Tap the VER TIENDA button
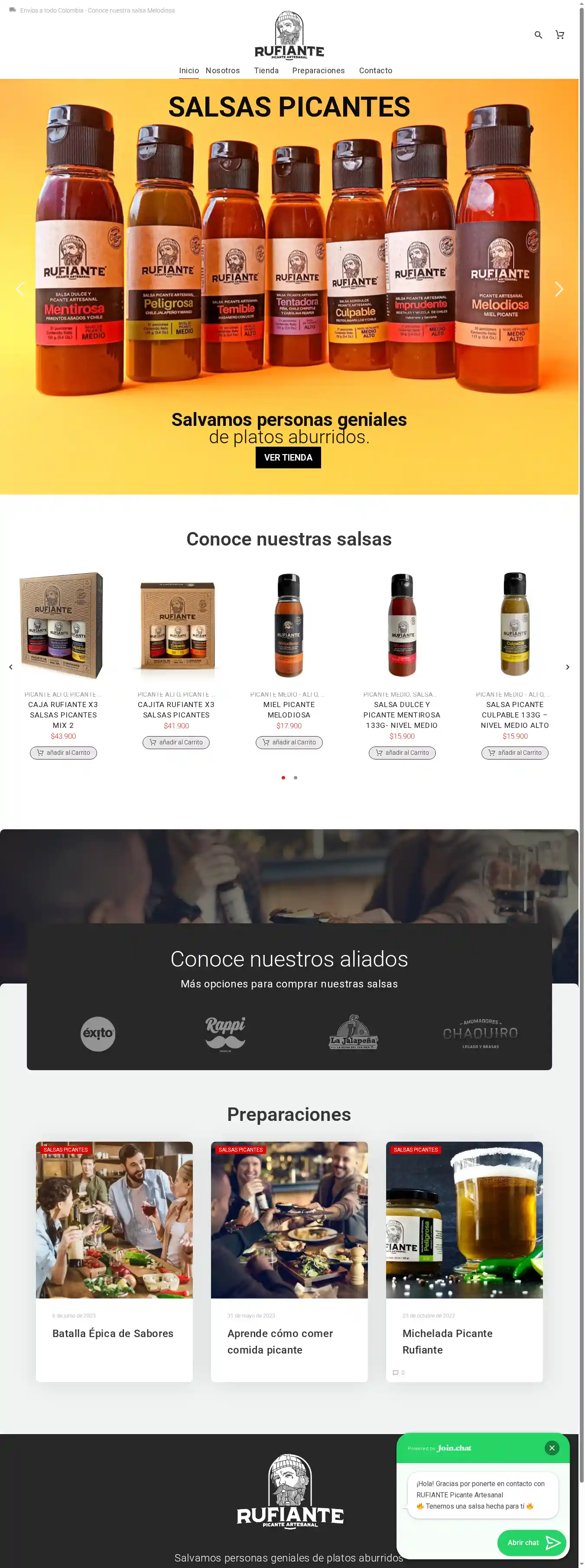Viewport: 585px width, 1568px height. 288,457
